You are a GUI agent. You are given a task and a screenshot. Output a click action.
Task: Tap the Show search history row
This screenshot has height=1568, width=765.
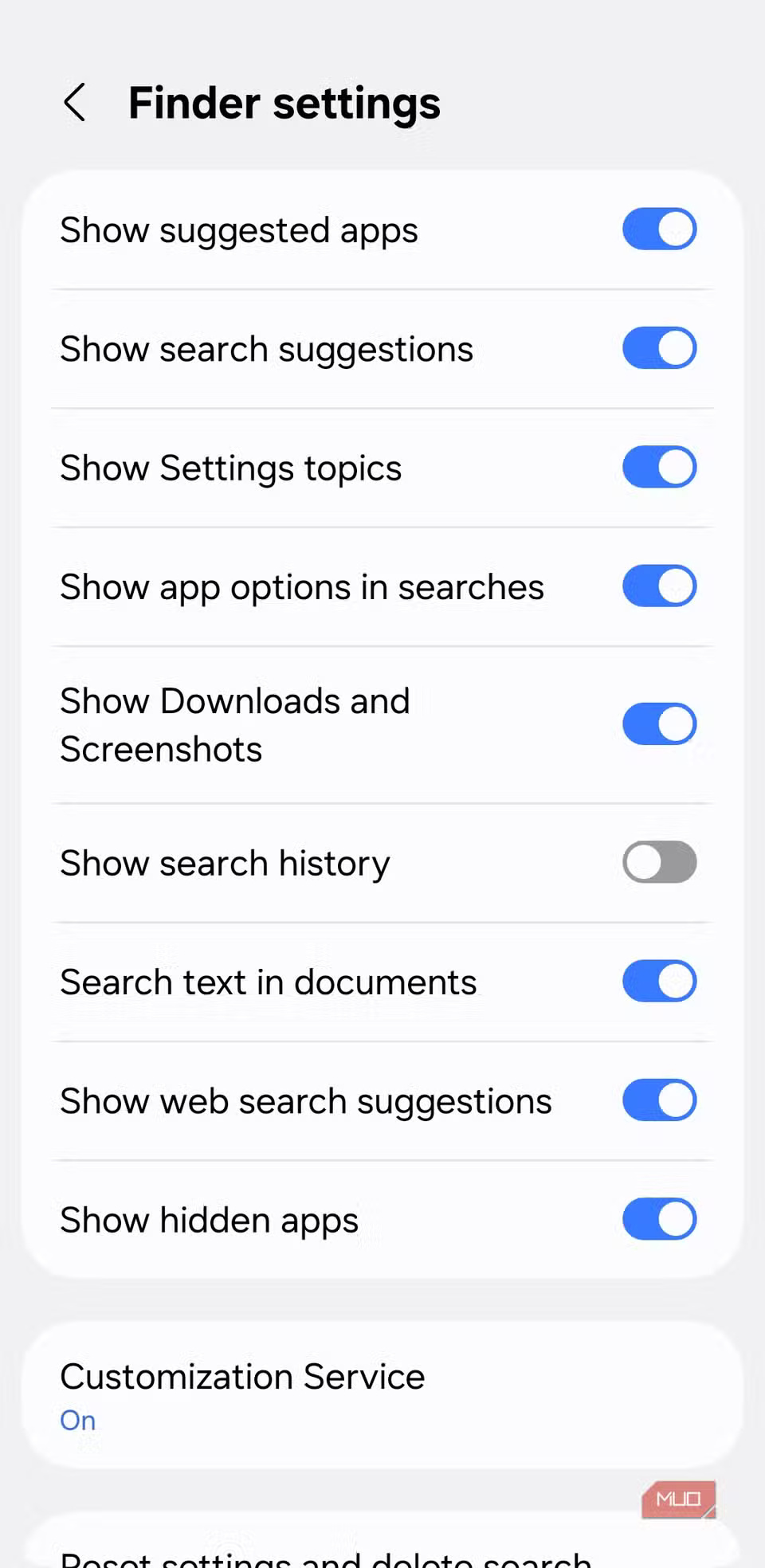tap(226, 862)
